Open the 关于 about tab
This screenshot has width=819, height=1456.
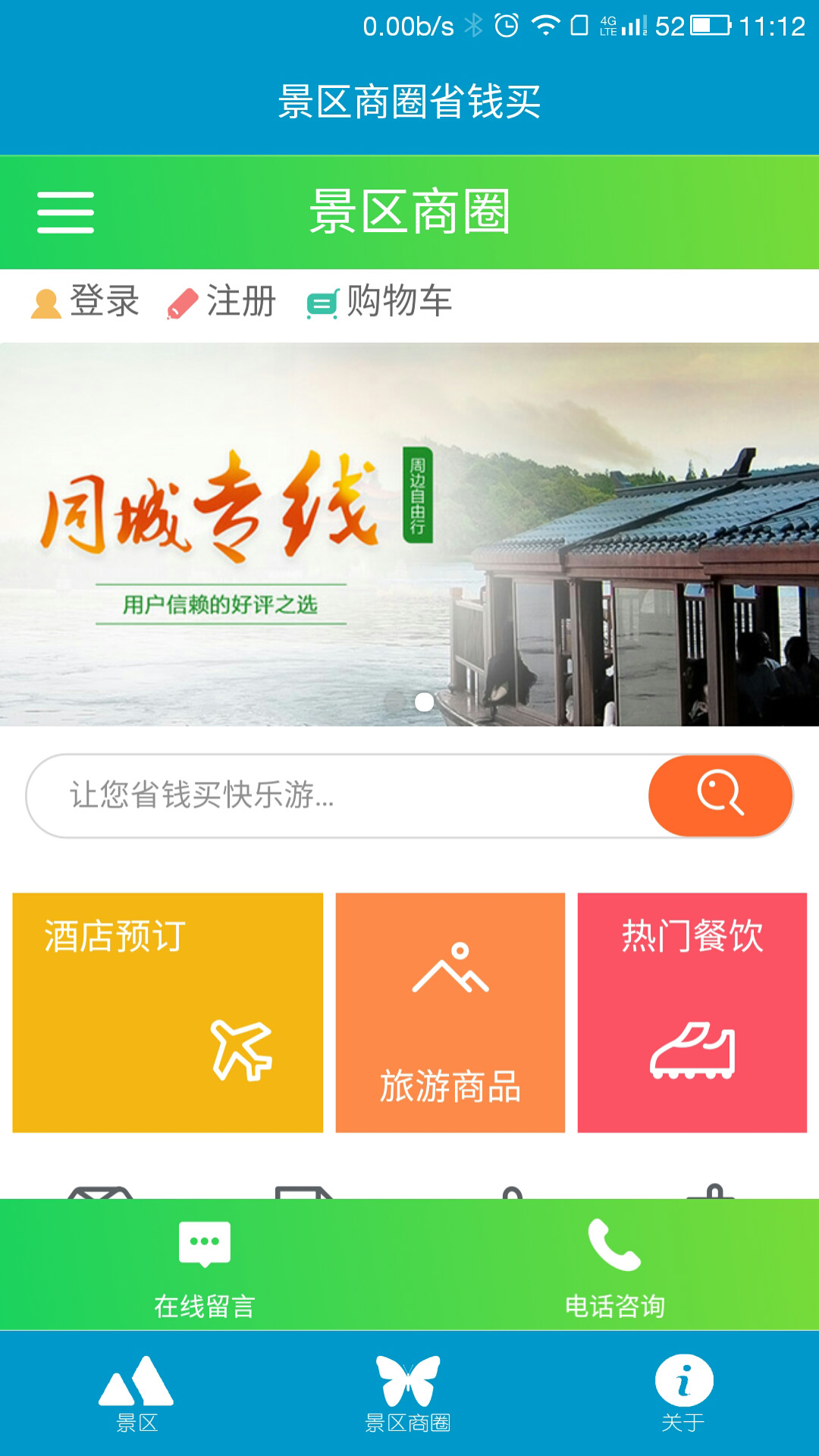tap(683, 1394)
